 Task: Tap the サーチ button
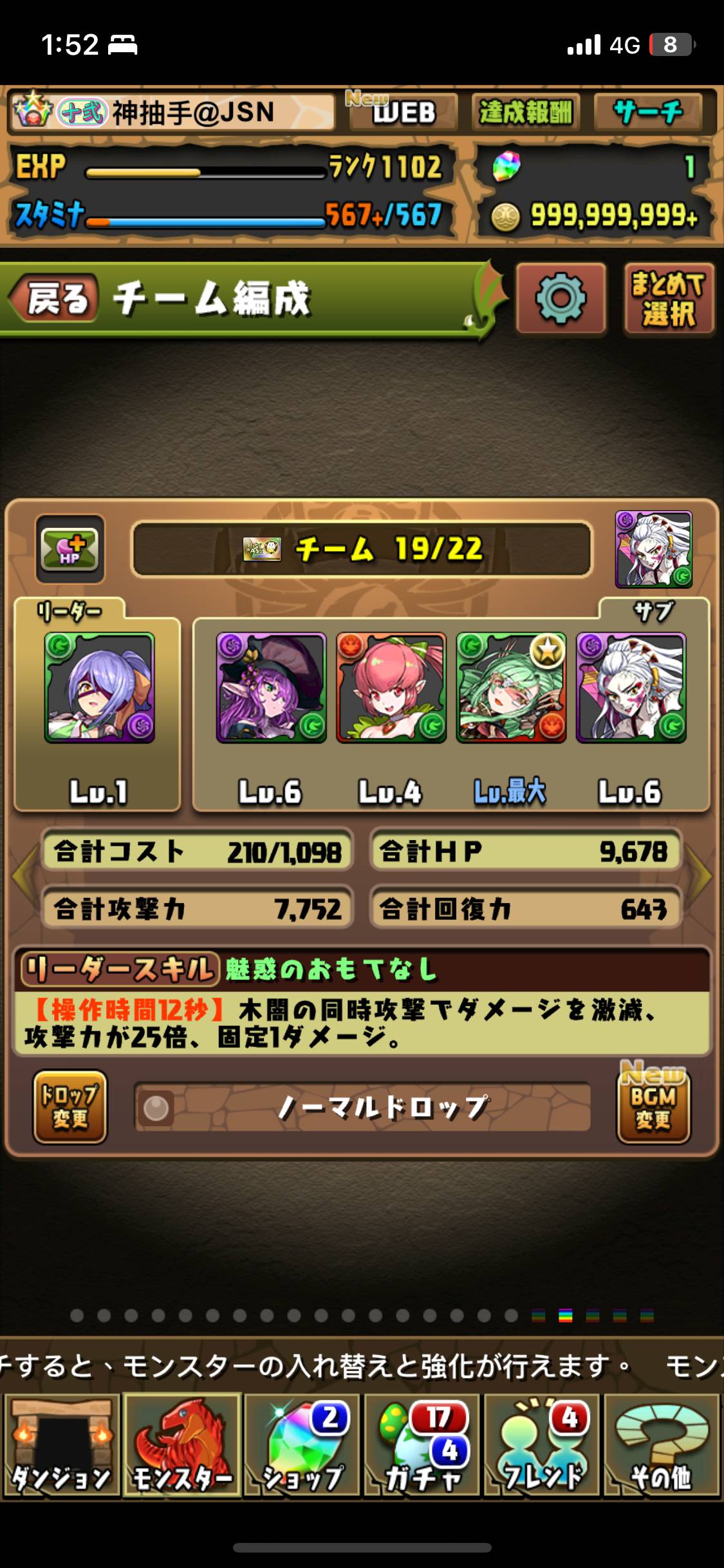[647, 112]
